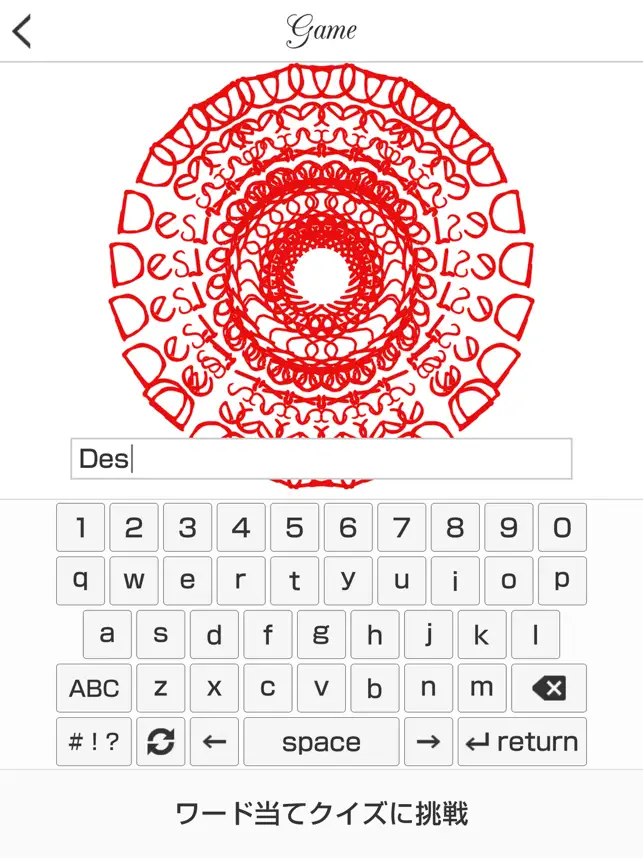Type the letter g
This screenshot has height=858, width=643.
[321, 635]
